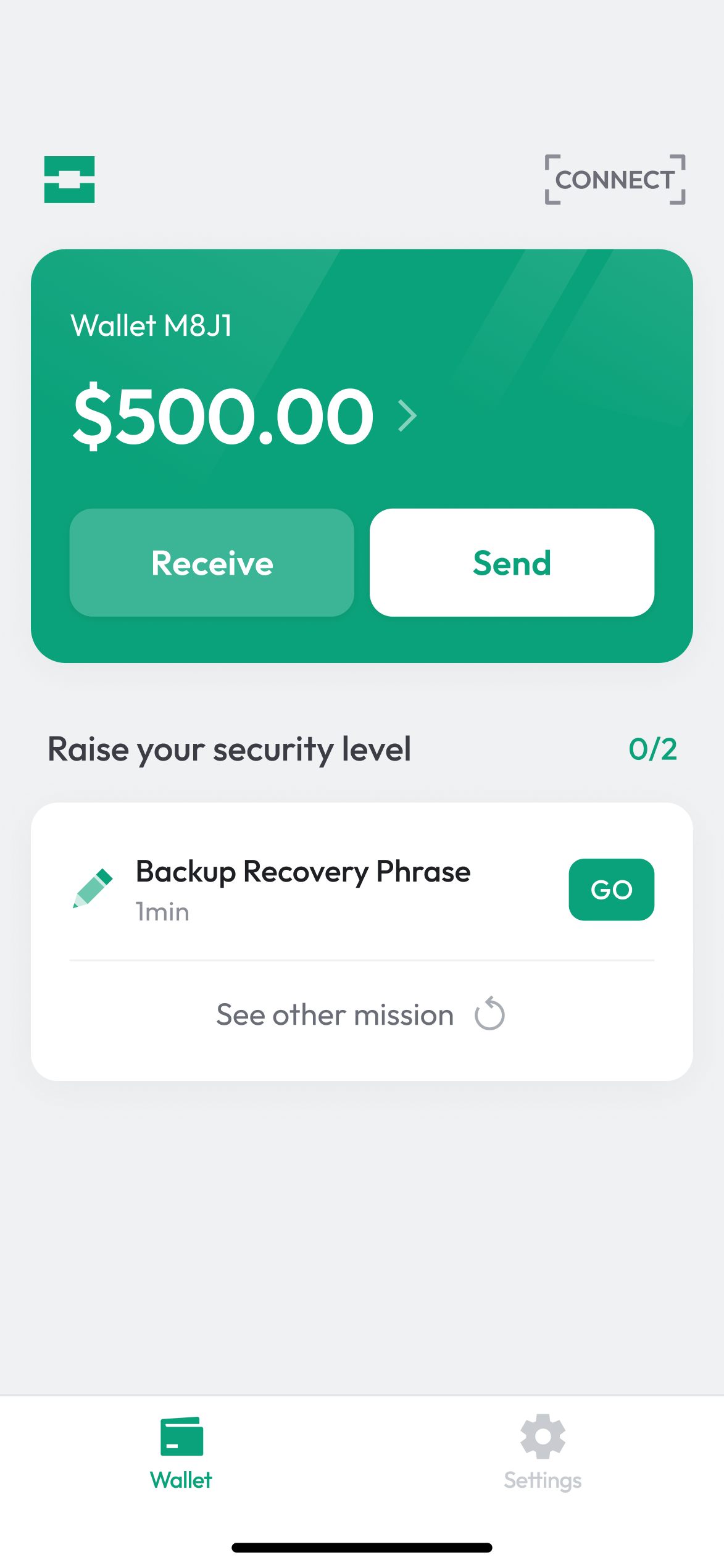Tap the Send button
Viewport: 724px width, 1568px height.
[512, 562]
